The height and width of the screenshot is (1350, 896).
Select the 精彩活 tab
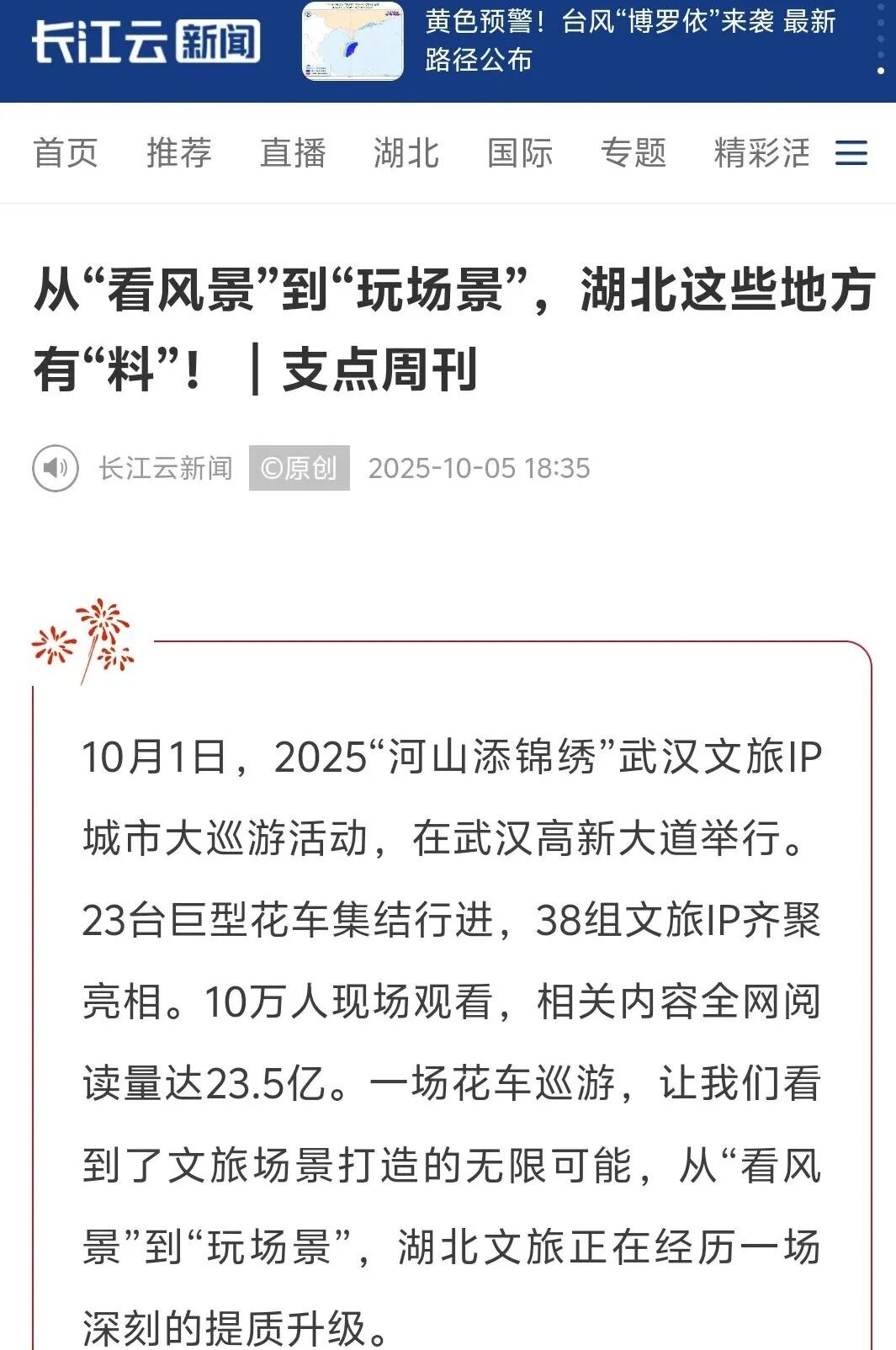click(x=761, y=153)
